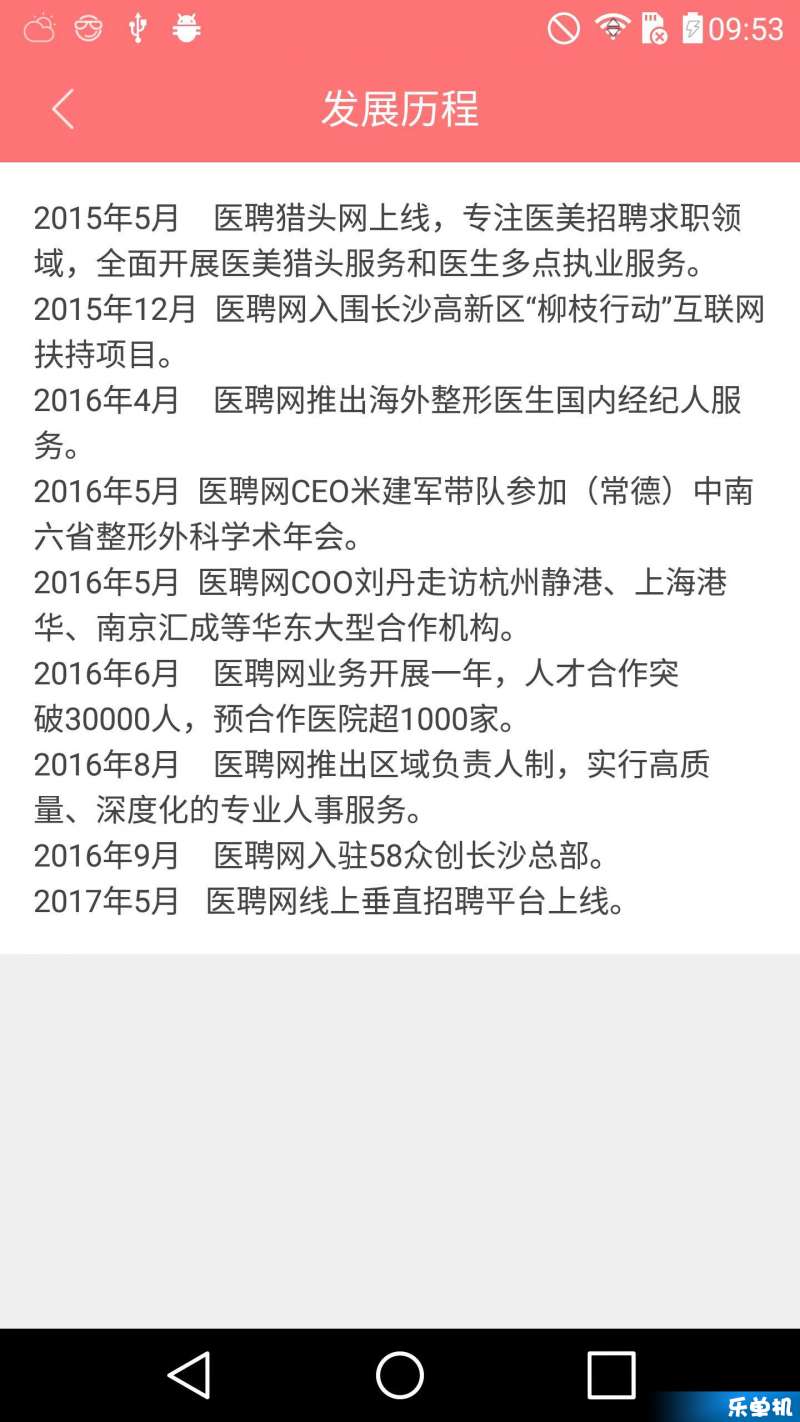
Task: Go to the home screen
Action: (400, 1375)
